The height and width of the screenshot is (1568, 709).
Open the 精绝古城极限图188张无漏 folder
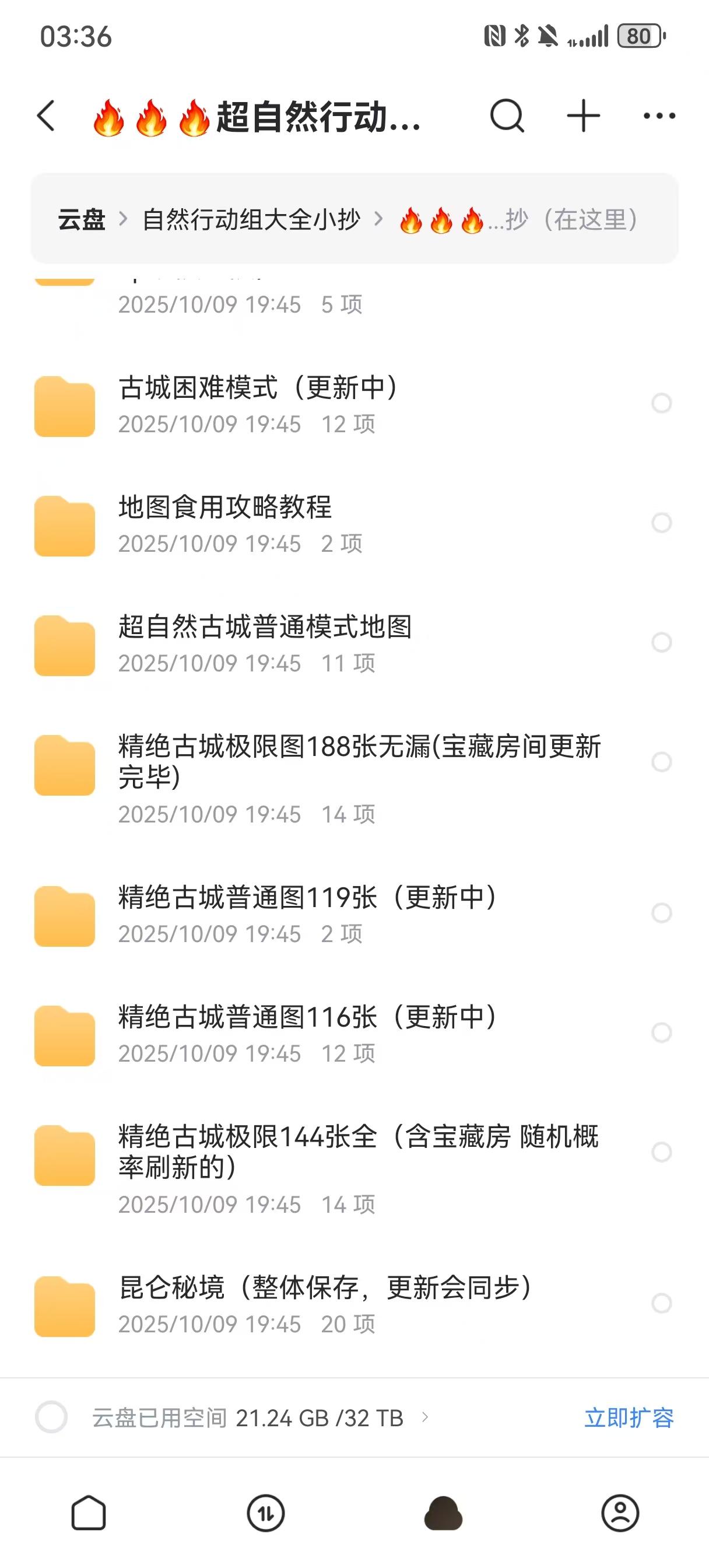click(359, 762)
